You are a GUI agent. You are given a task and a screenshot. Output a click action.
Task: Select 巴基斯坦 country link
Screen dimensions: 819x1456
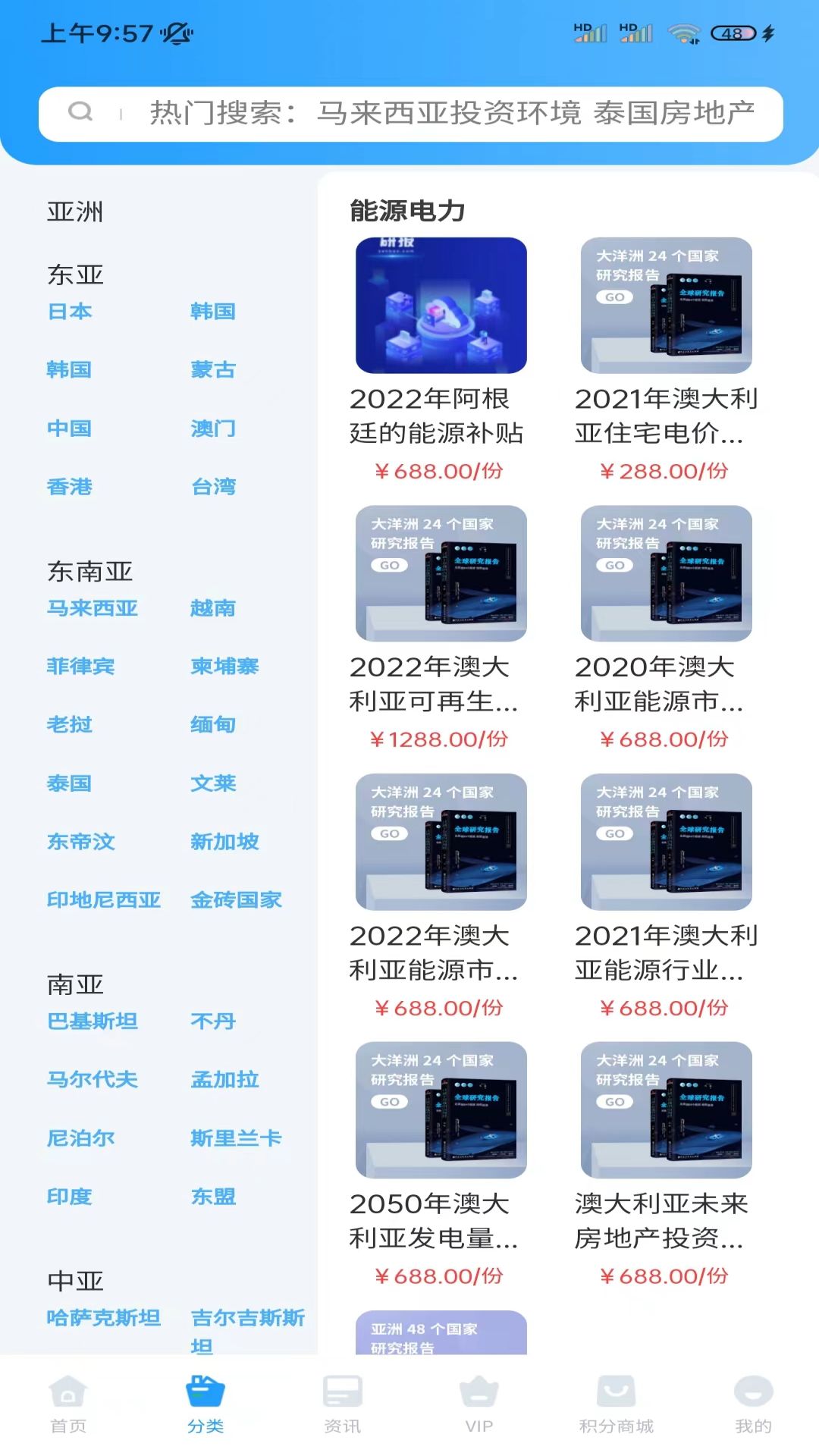[x=93, y=1021]
